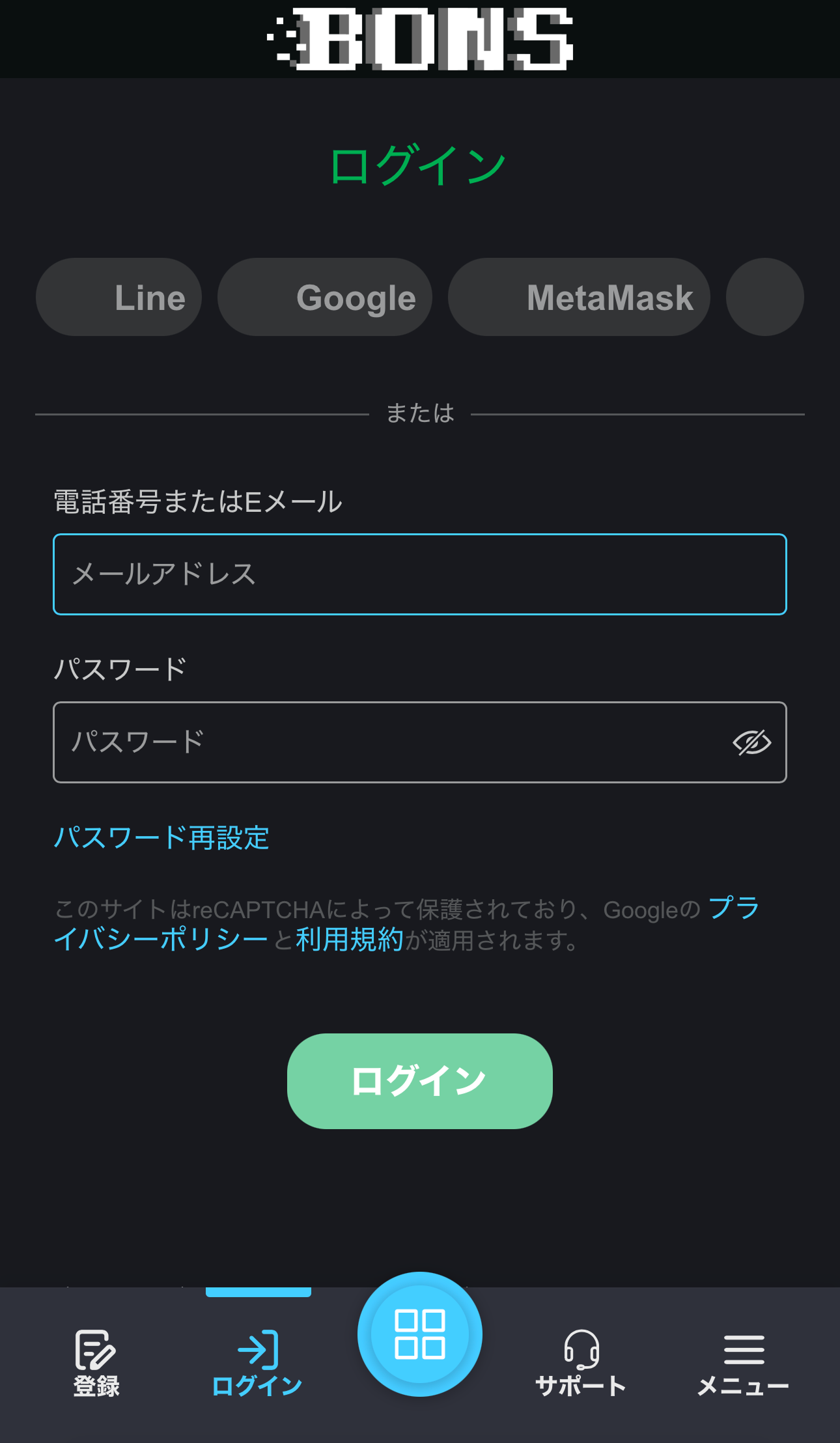Viewport: 840px width, 1443px height.
Task: Tap the password input field
Action: pyautogui.click(x=391, y=742)
